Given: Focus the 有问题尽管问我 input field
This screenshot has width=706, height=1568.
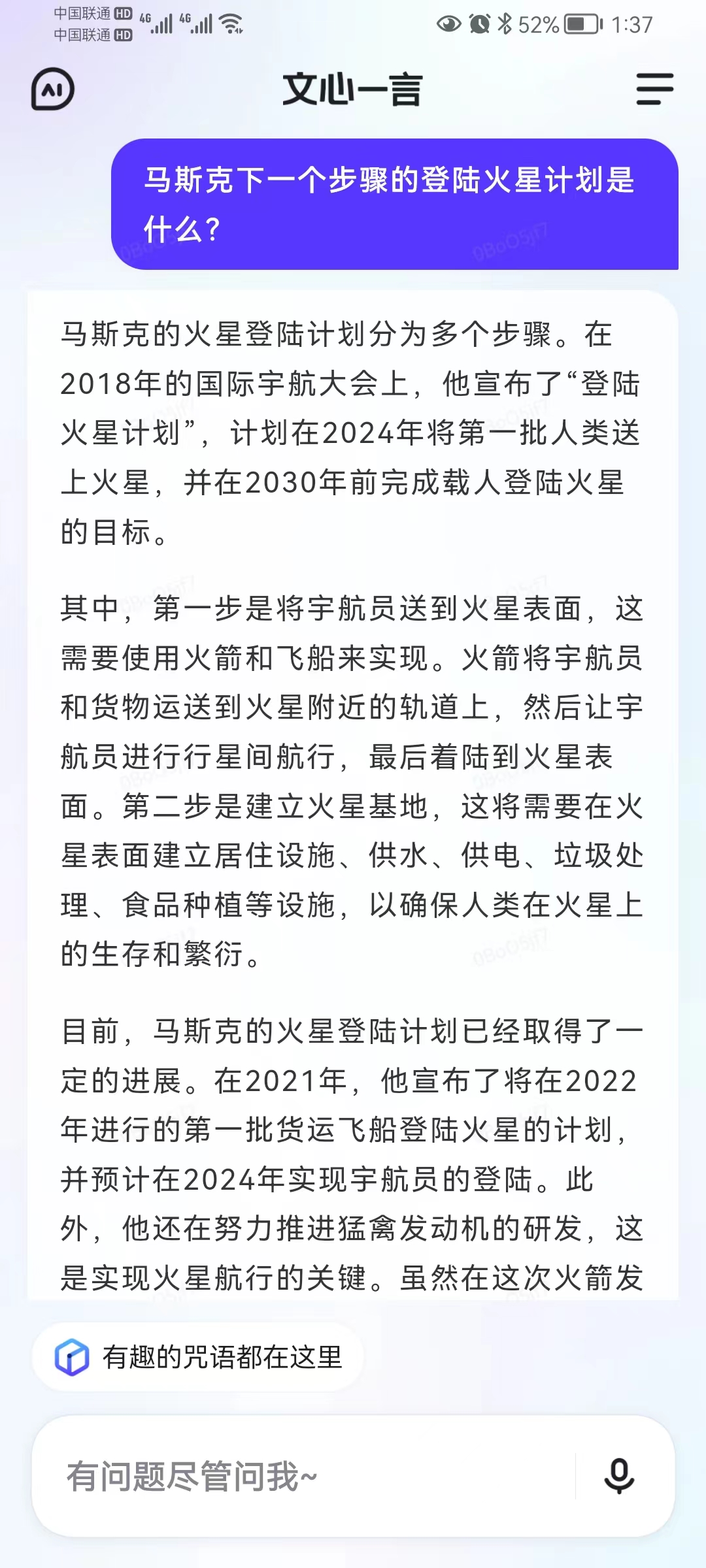Looking at the screenshot, I should 294,1475.
